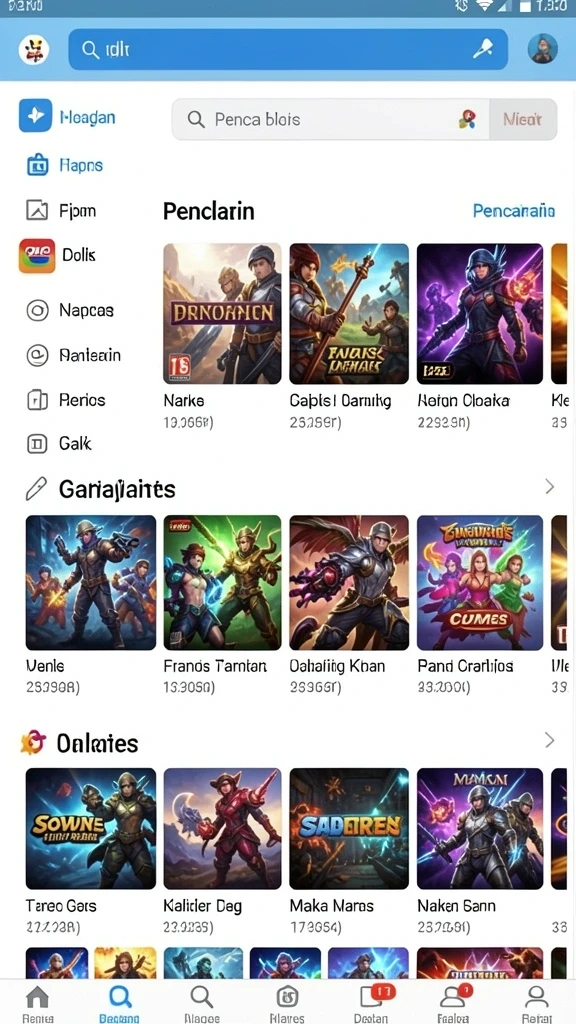
Task: Open the Dolls entry in the sidebar
Action: pos(57,255)
